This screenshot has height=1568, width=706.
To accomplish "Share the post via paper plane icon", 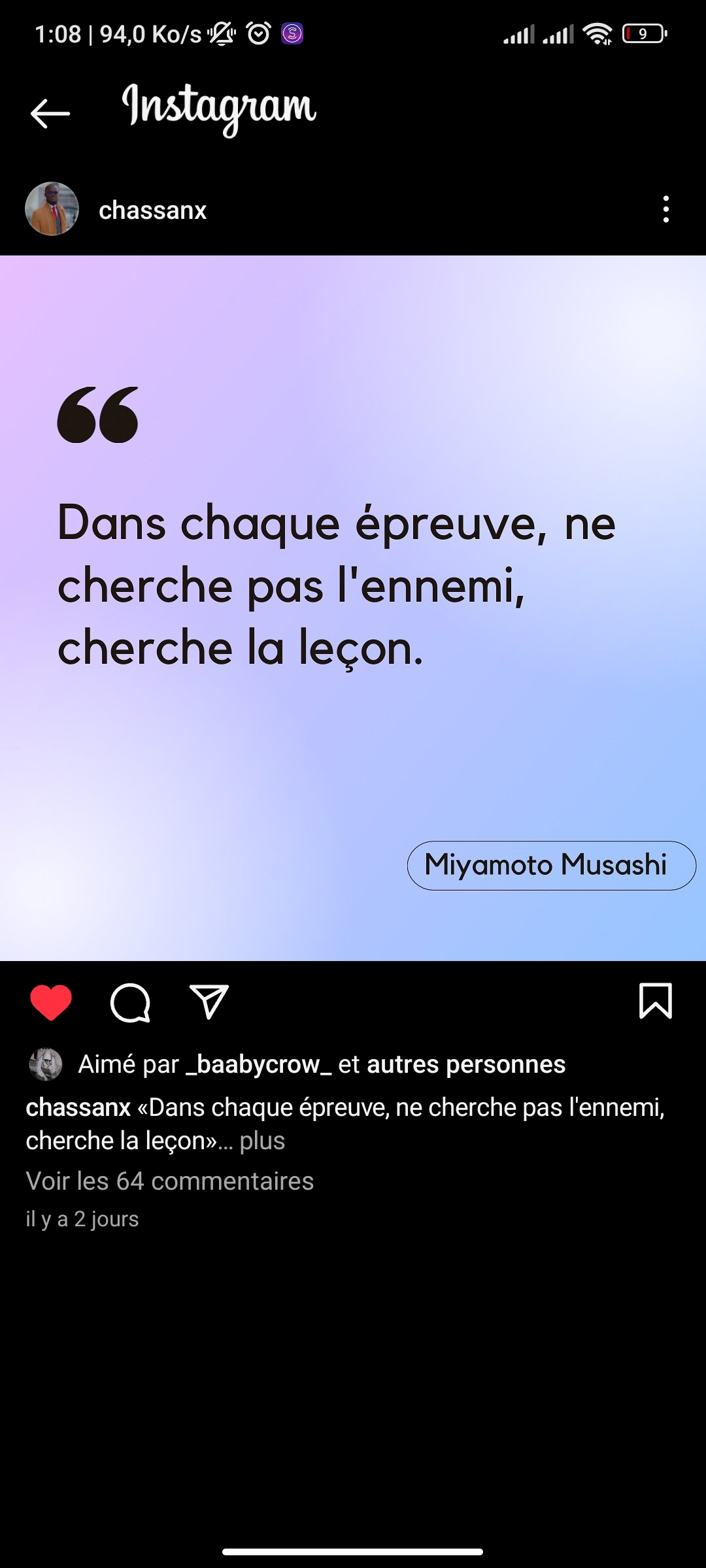I will coord(209,1002).
